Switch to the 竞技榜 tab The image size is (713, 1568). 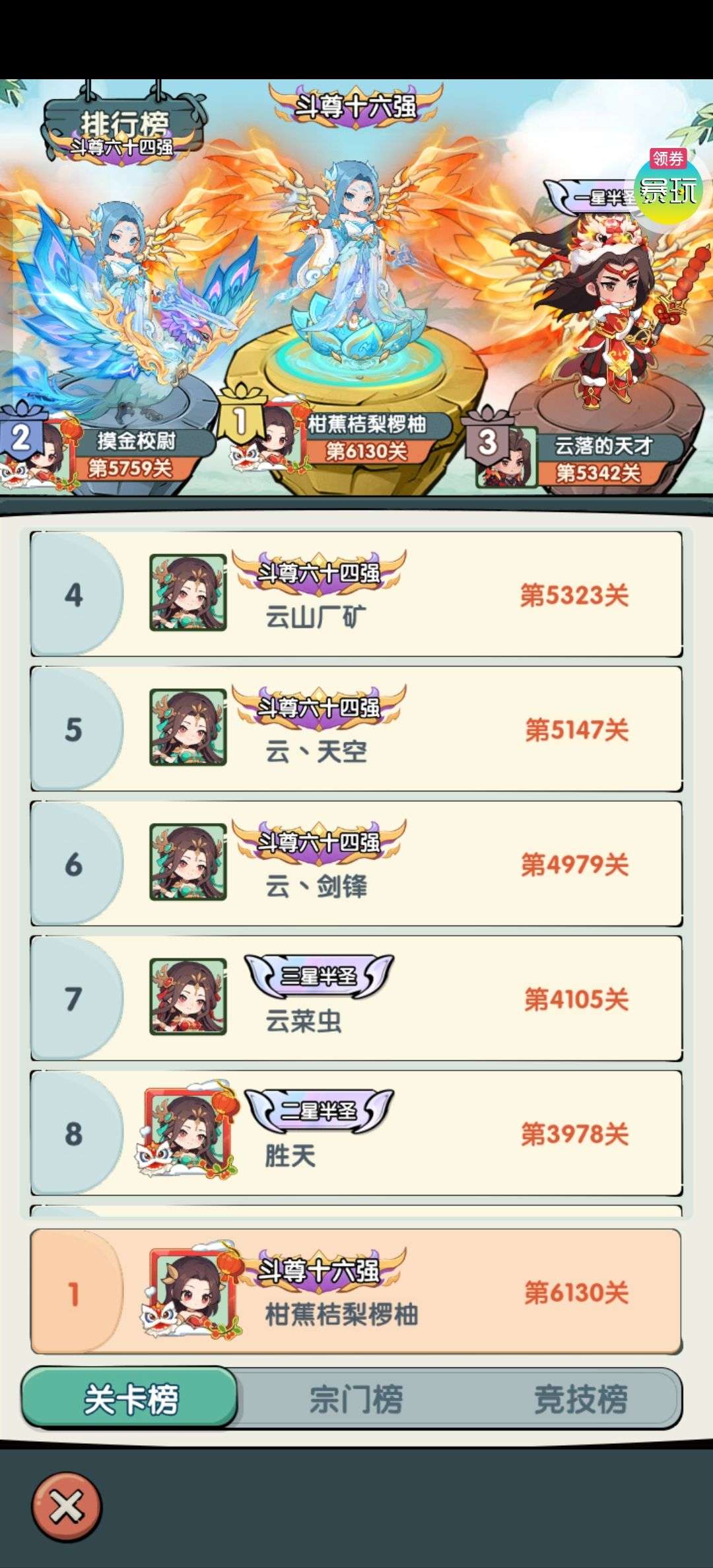tap(580, 1398)
